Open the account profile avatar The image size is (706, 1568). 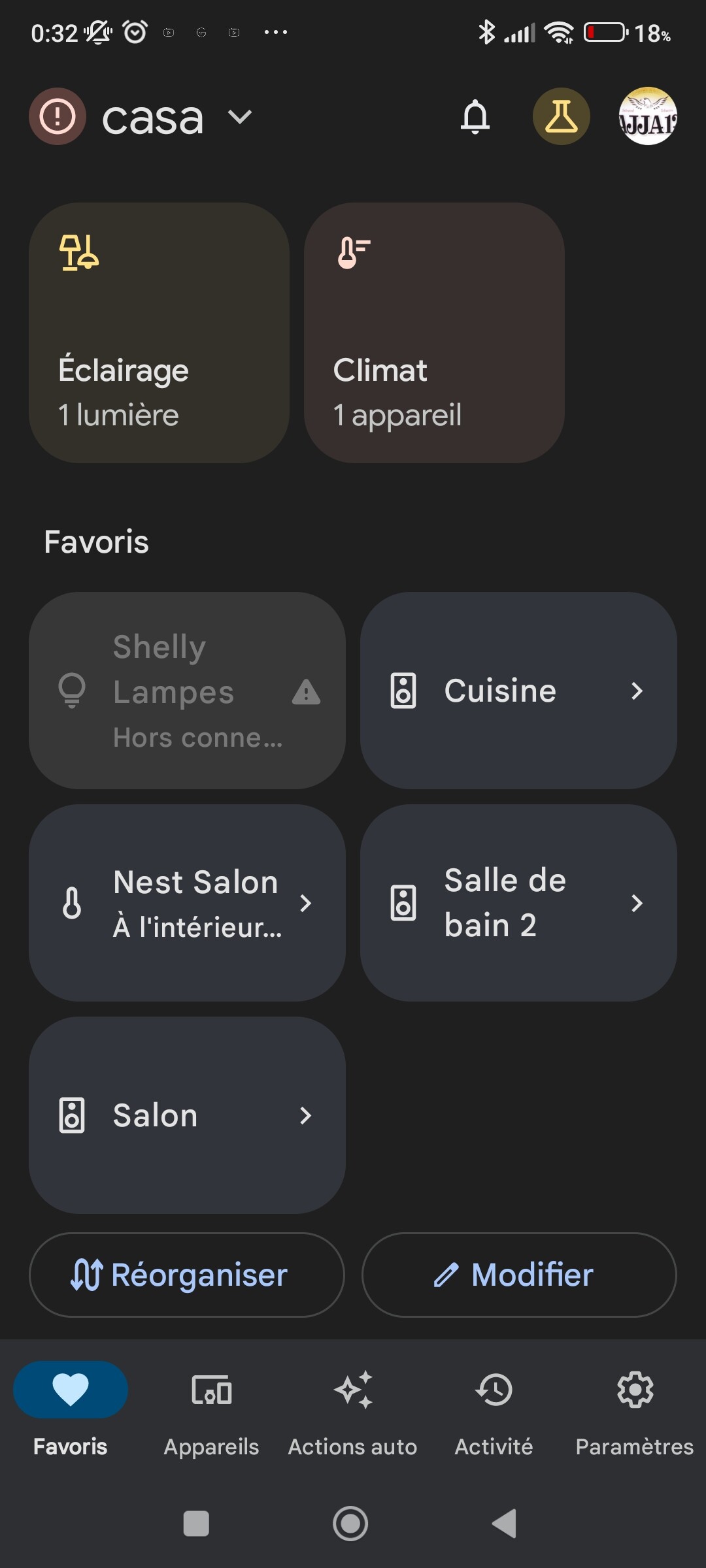pyautogui.click(x=647, y=117)
